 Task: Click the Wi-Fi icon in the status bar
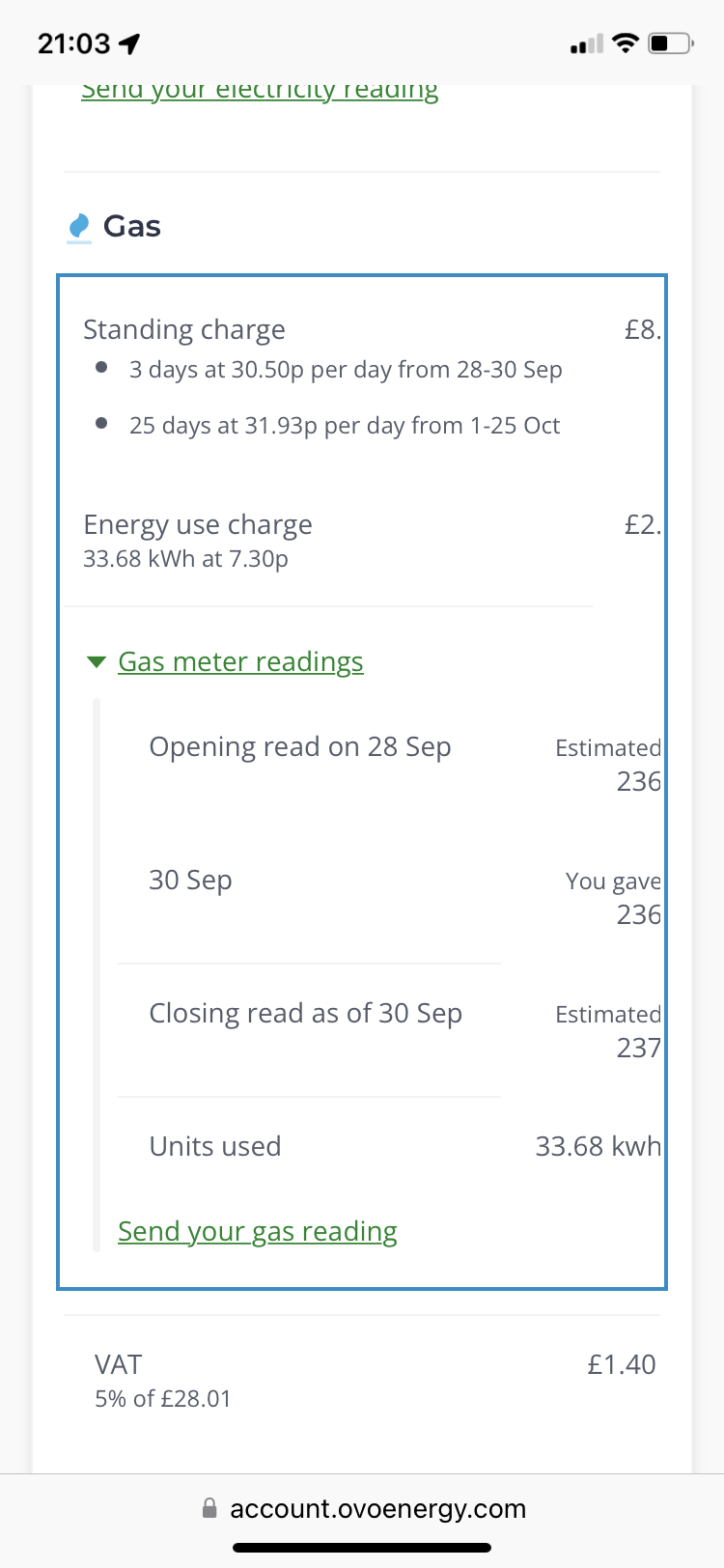tap(626, 42)
